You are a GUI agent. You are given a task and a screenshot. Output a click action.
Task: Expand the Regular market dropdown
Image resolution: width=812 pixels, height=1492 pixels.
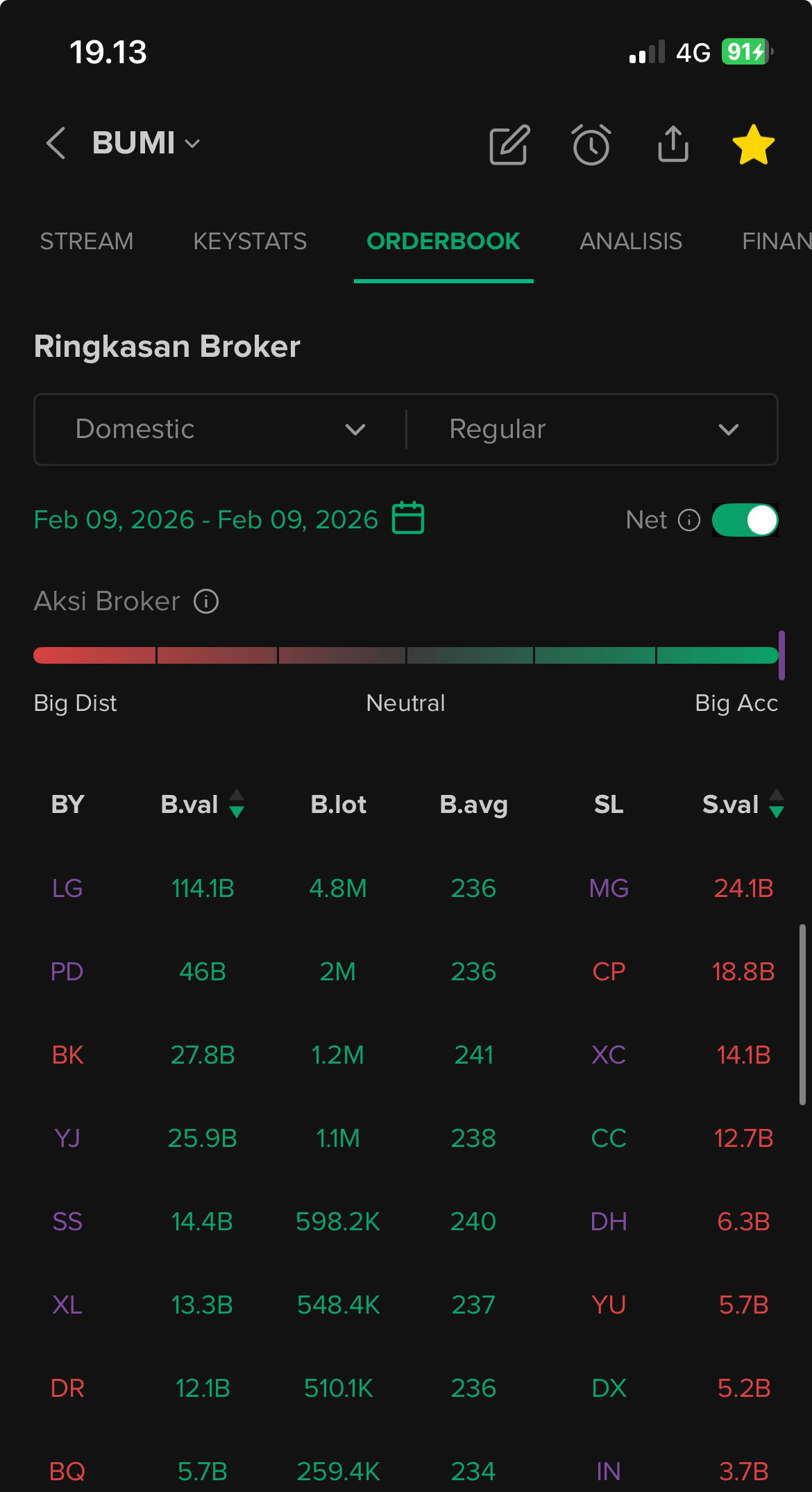(593, 429)
